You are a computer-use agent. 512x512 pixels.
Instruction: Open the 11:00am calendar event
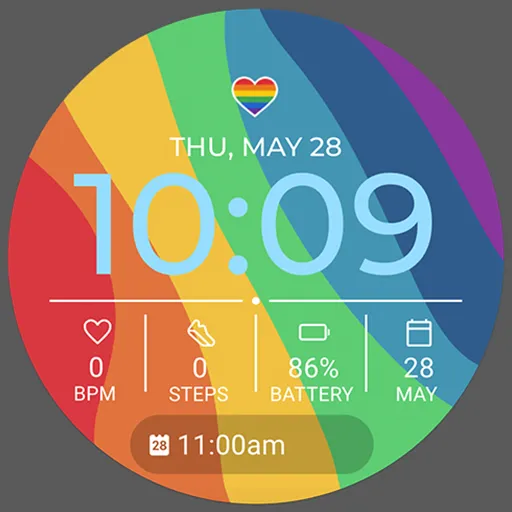(252, 444)
